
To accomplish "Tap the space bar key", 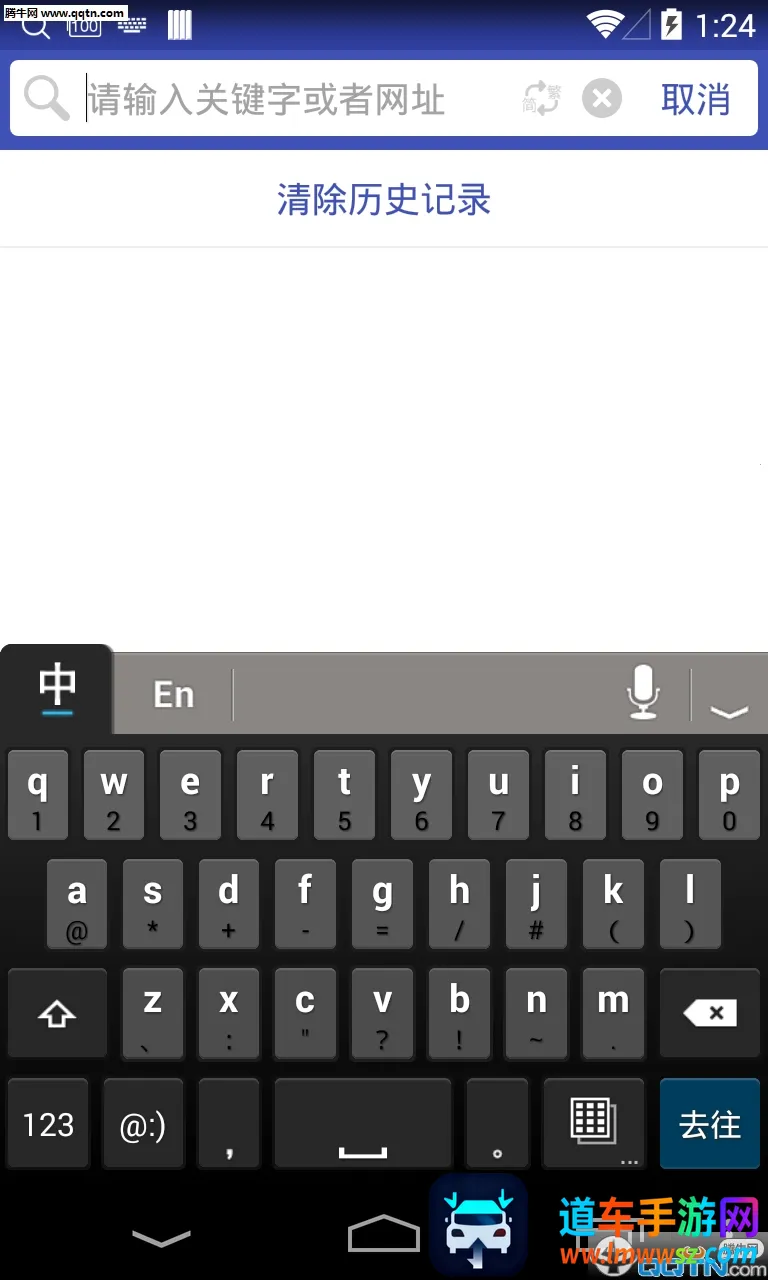I will coord(362,1124).
